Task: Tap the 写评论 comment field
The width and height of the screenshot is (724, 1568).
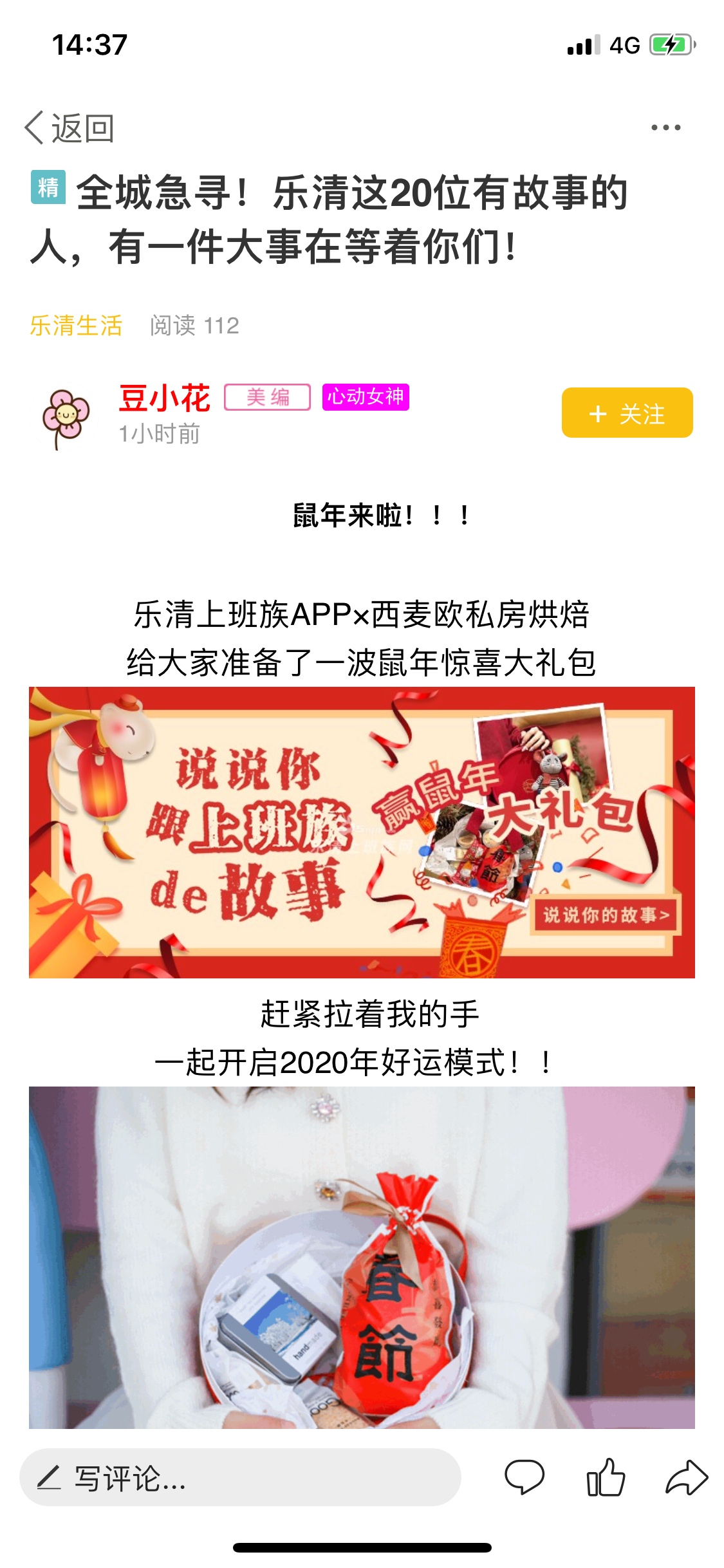Action: (239, 1478)
